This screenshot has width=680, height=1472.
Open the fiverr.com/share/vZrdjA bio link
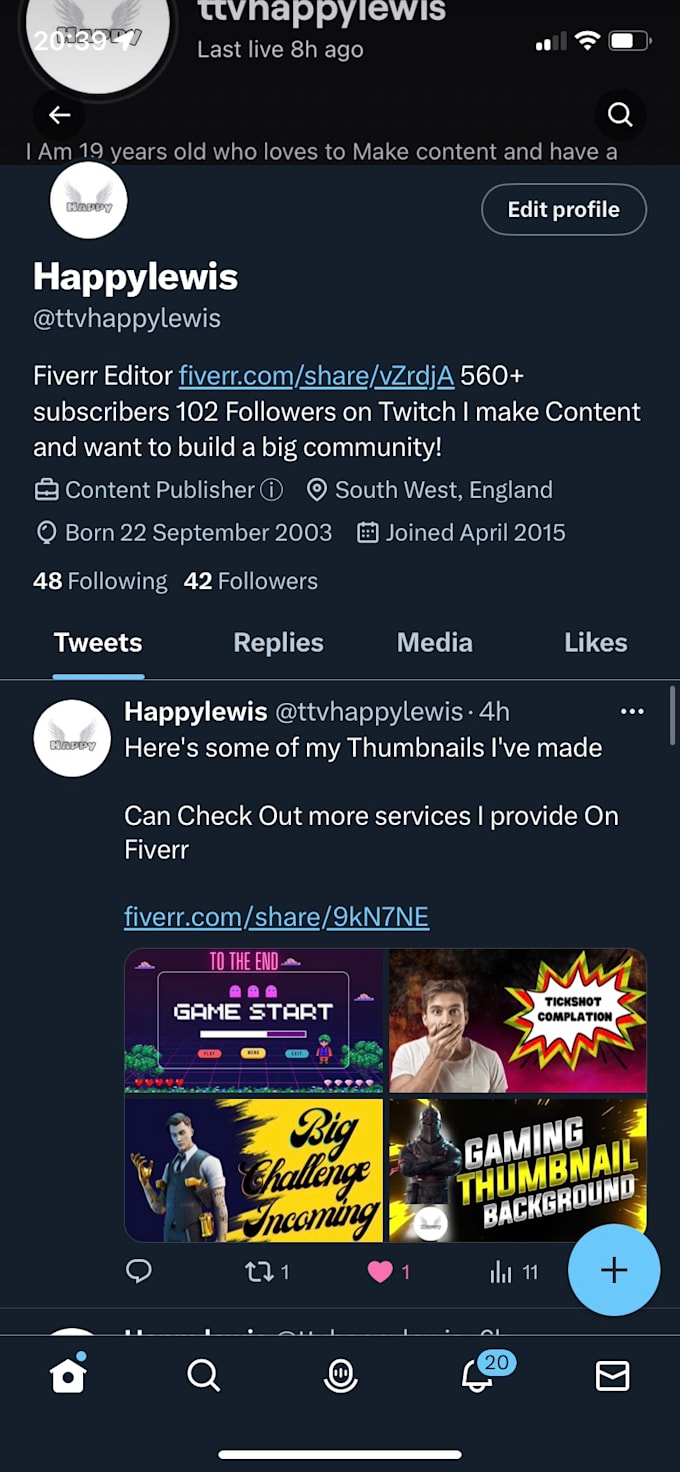point(316,376)
